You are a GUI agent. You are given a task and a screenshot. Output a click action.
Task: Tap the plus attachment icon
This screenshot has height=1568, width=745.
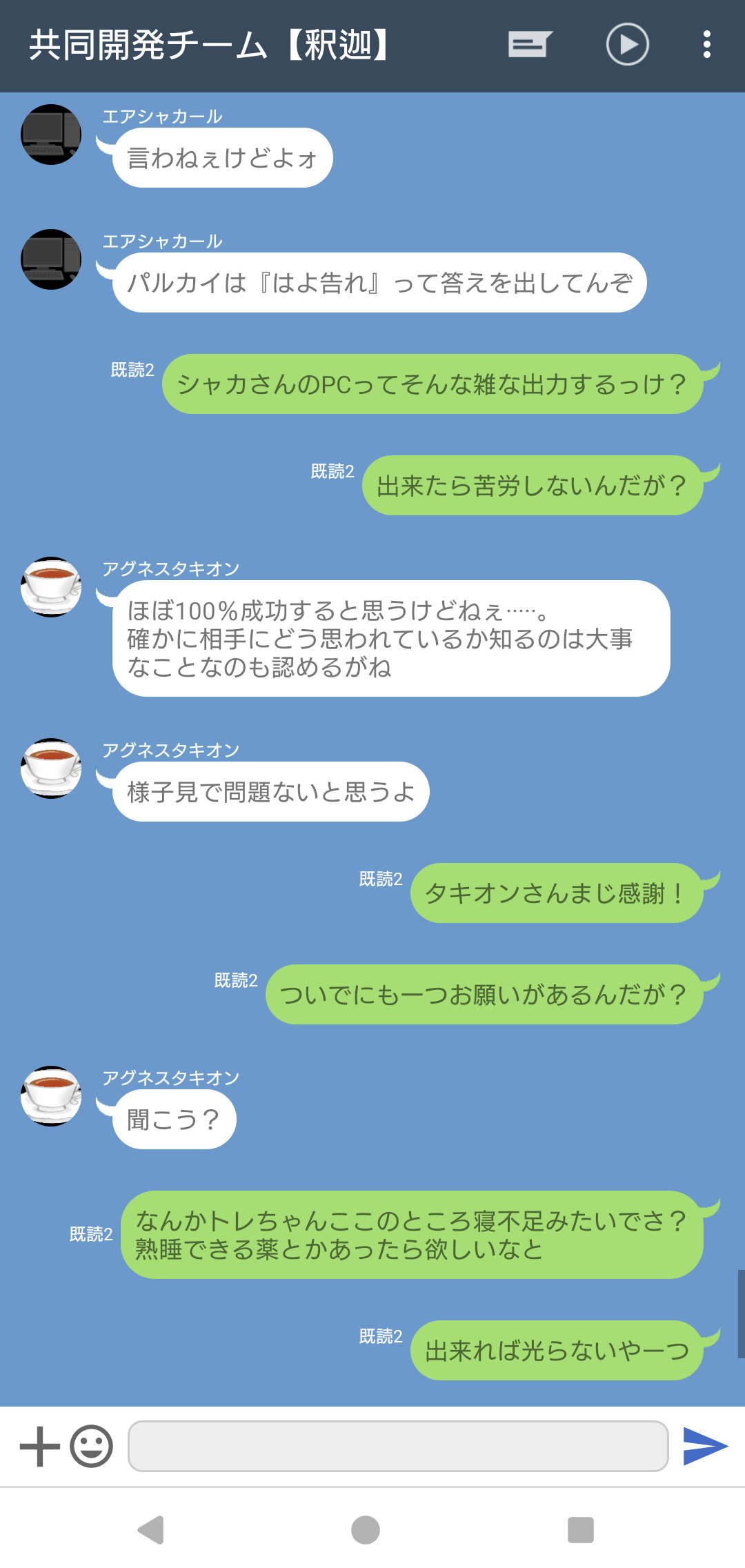[39, 1447]
